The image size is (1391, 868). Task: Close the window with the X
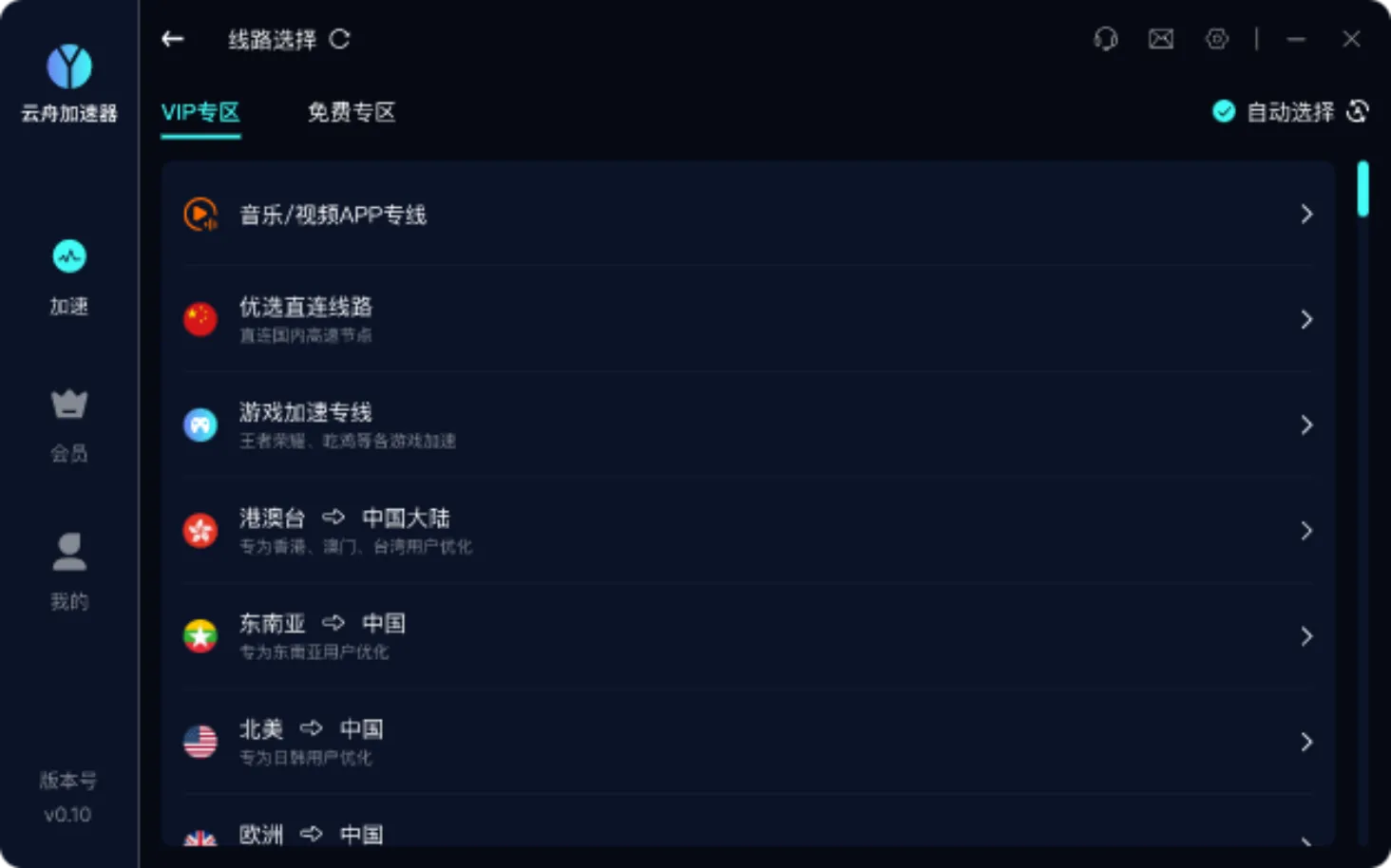(x=1350, y=39)
